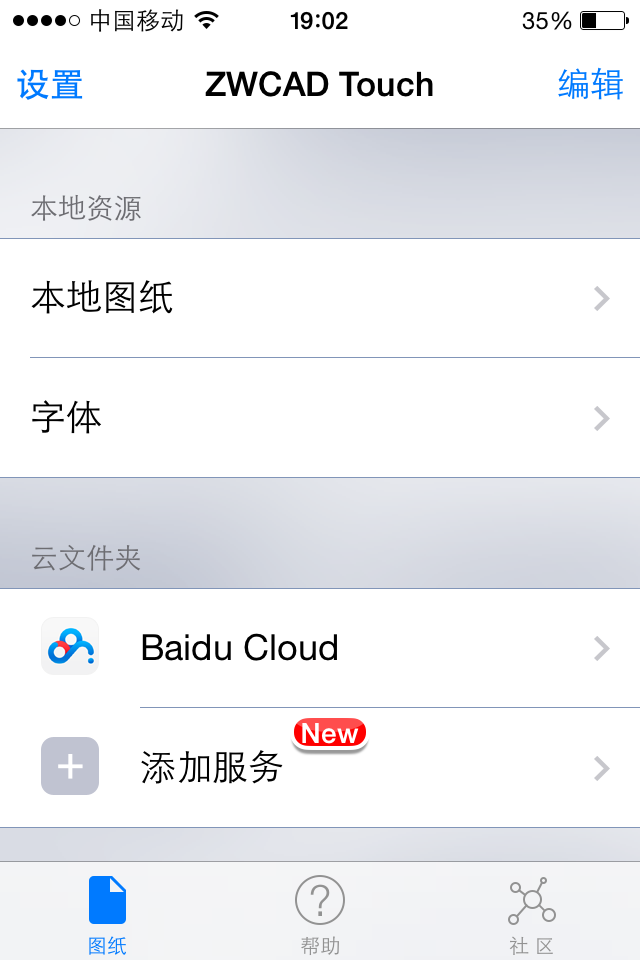The width and height of the screenshot is (640, 960).
Task: Select 添加服务 to add a cloud service
Action: [x=320, y=768]
